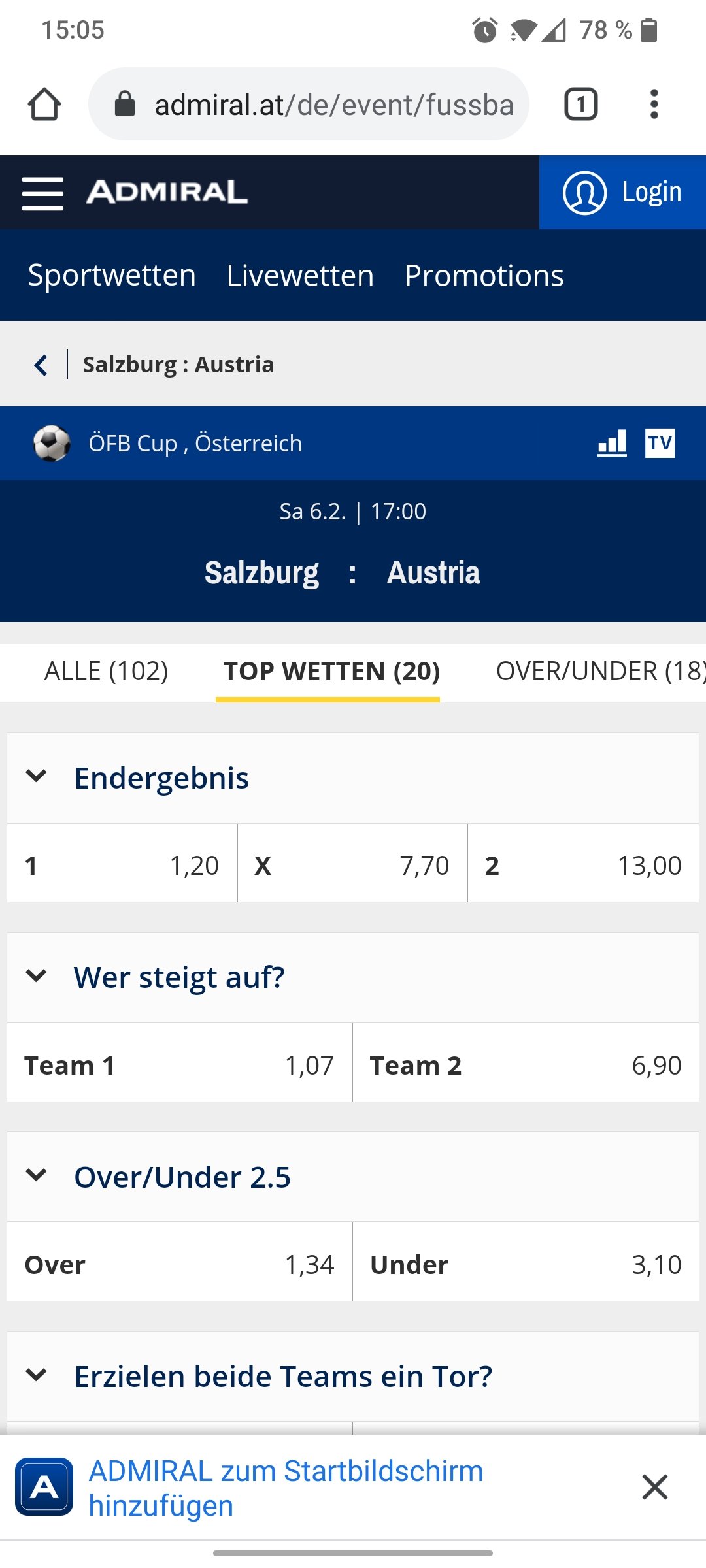Collapse the Endergebnis section

(x=37, y=777)
